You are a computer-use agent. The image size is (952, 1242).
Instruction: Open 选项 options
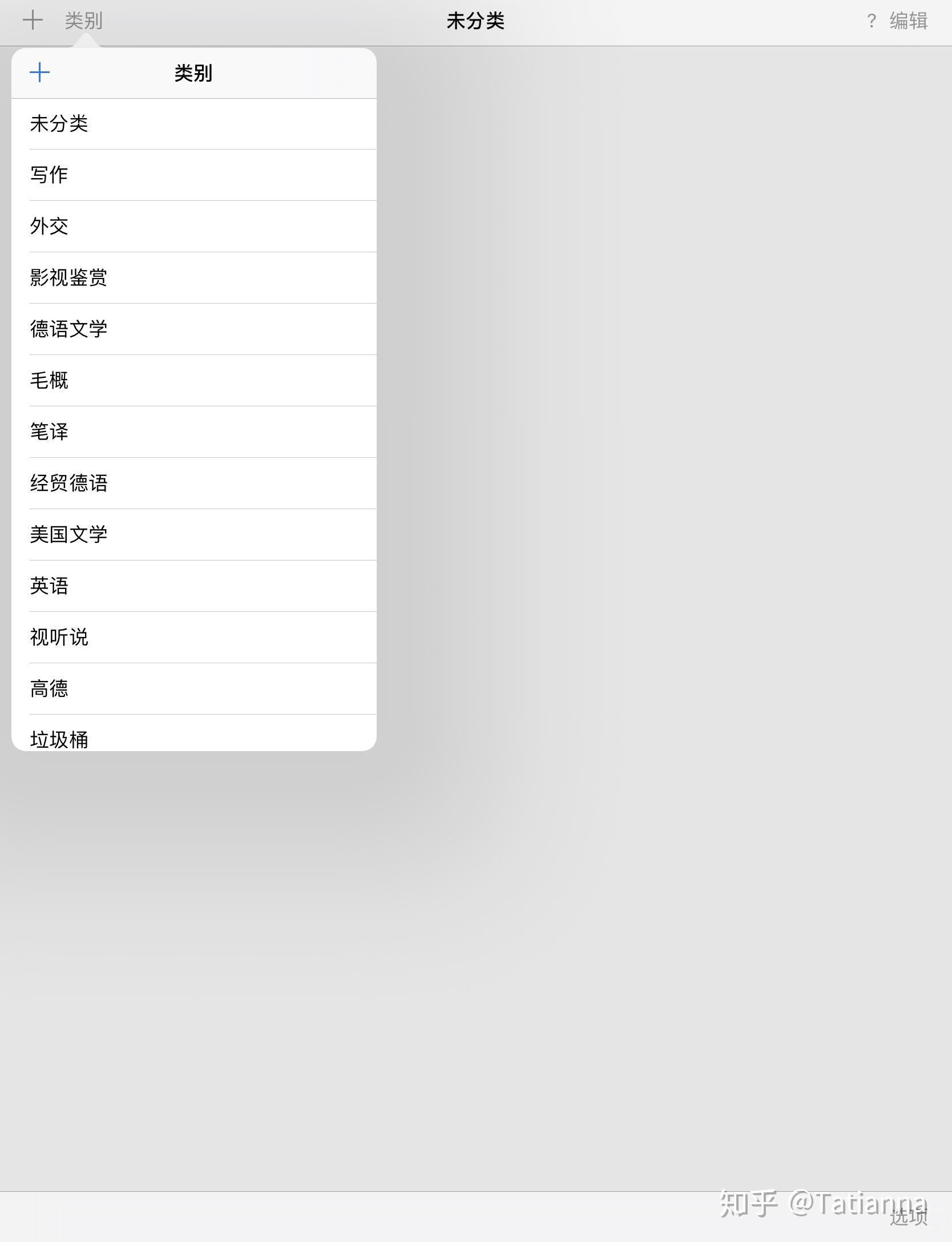pyautogui.click(x=908, y=1217)
